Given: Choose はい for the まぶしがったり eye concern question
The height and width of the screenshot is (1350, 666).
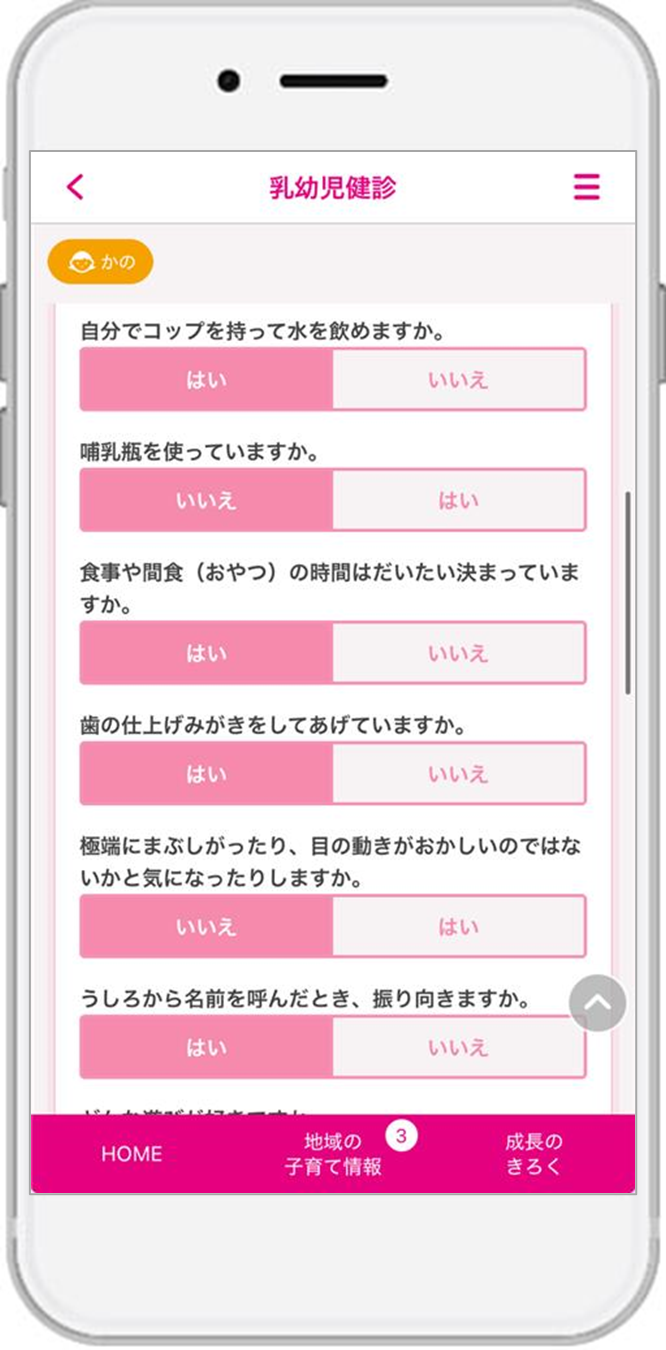Looking at the screenshot, I should coord(458,927).
